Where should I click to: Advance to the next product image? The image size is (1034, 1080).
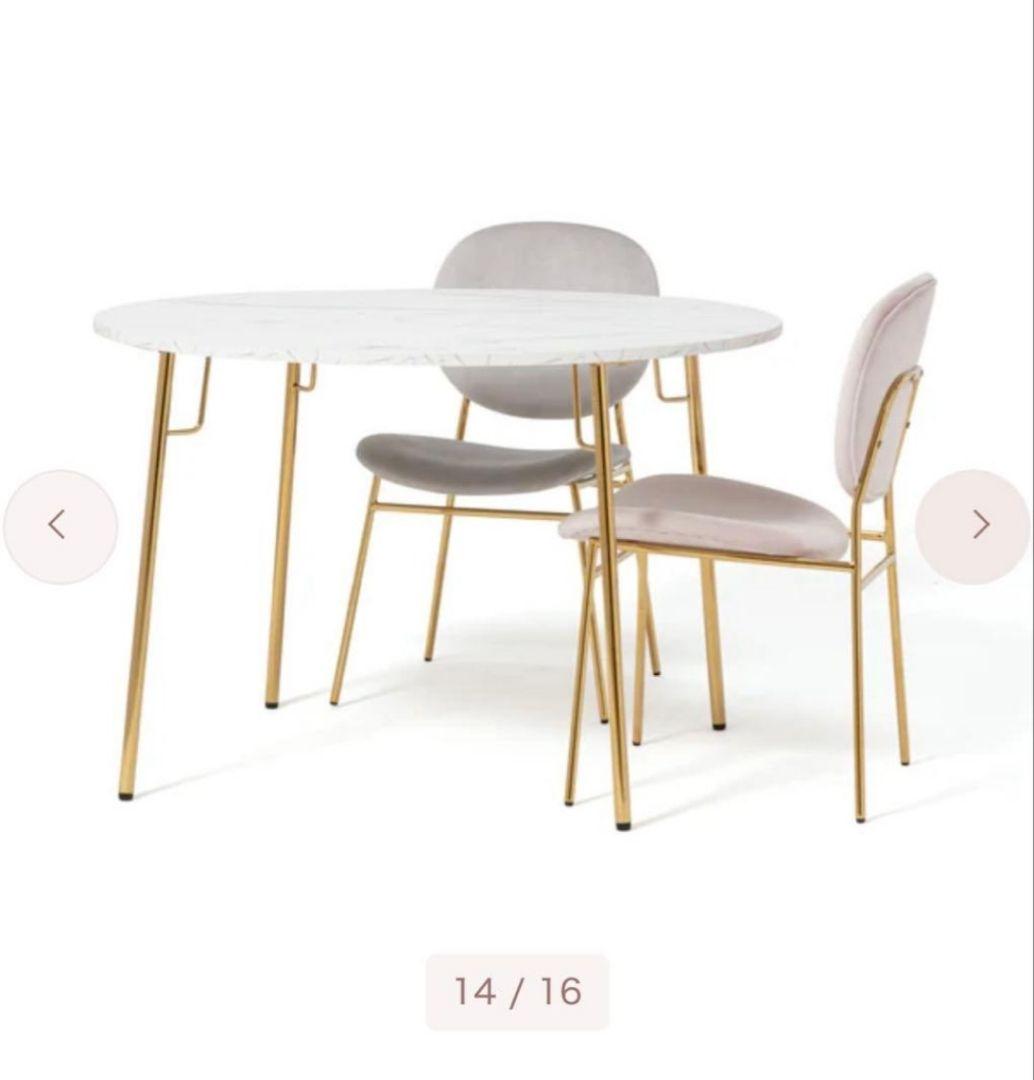pyautogui.click(x=975, y=526)
